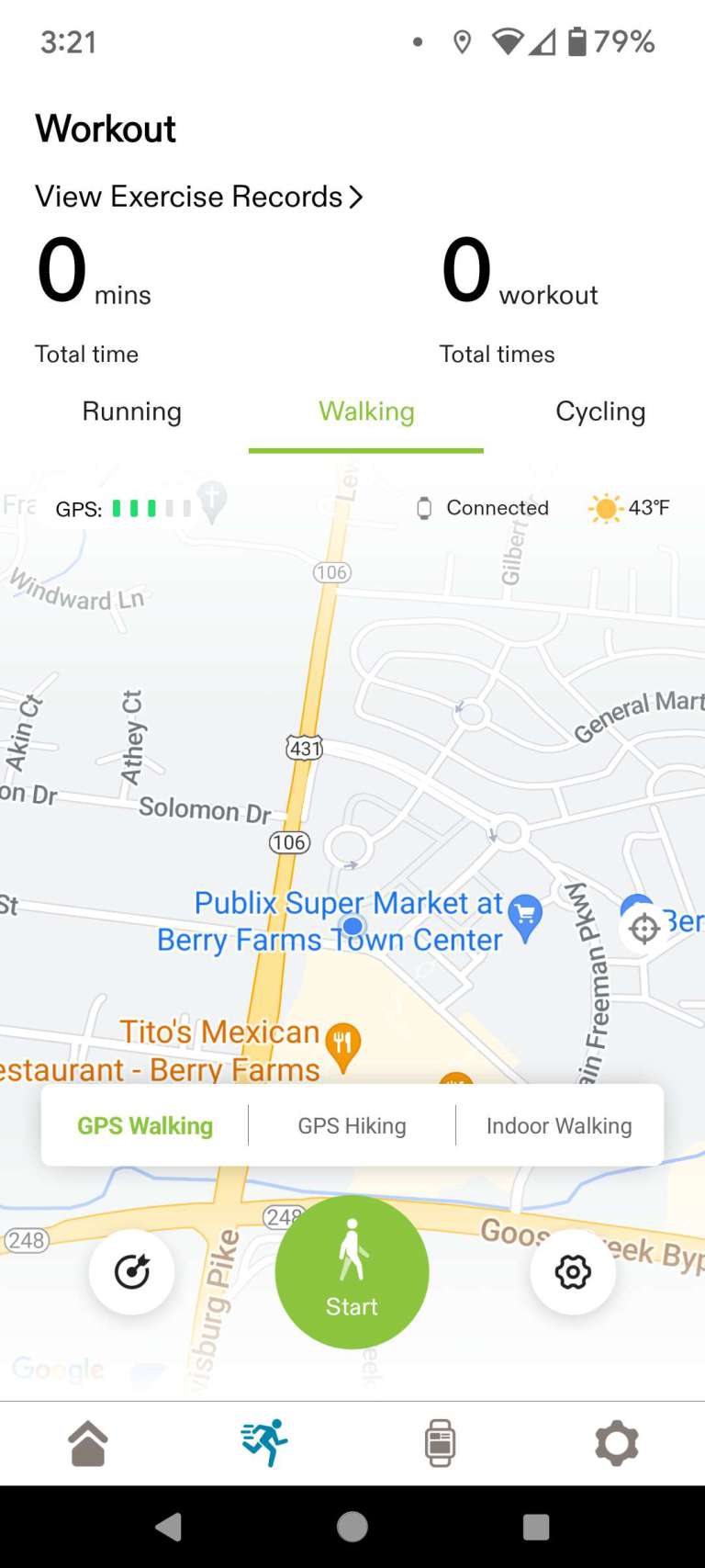Screen dimensions: 705x1568
Task: Open the workout goal target icon
Action: pos(132,1271)
